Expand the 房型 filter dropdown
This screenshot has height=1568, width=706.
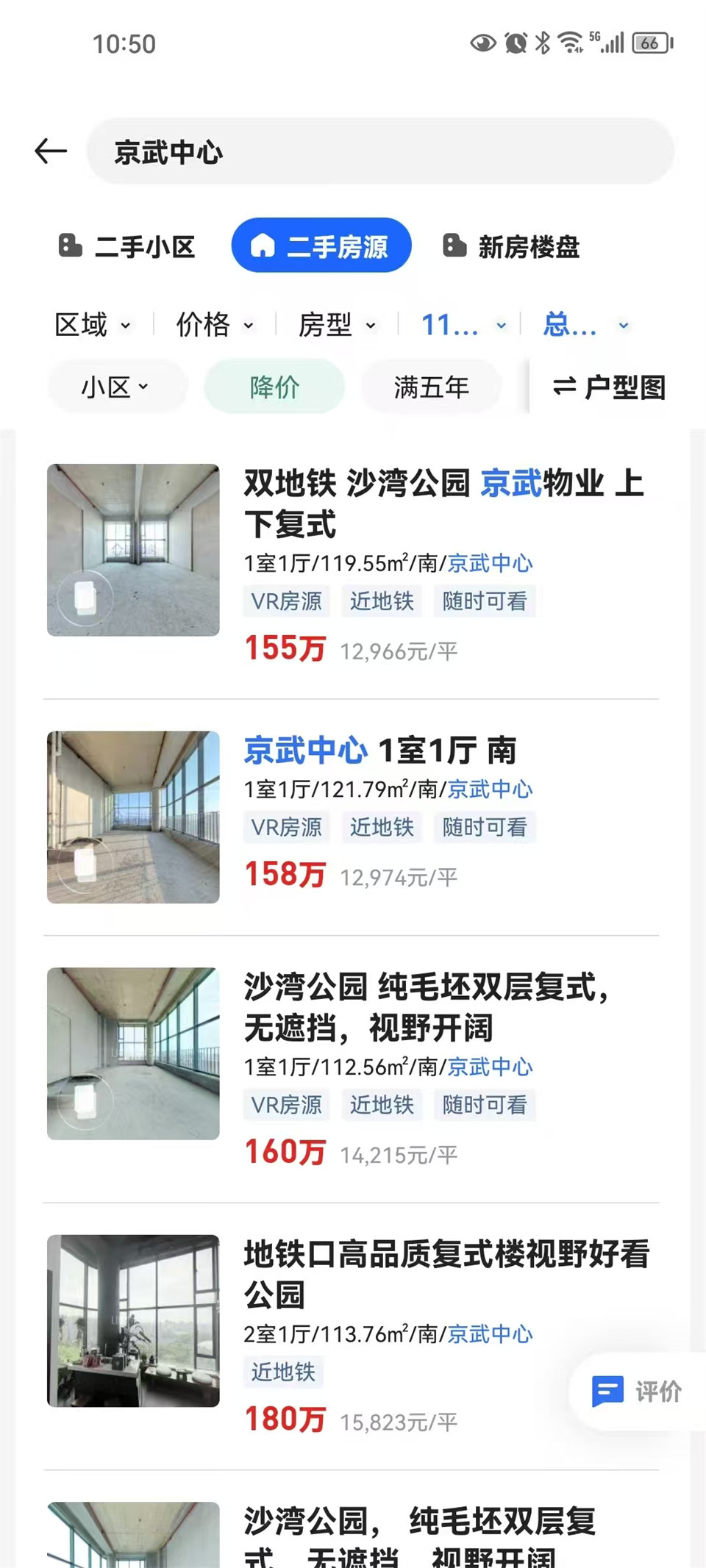337,324
